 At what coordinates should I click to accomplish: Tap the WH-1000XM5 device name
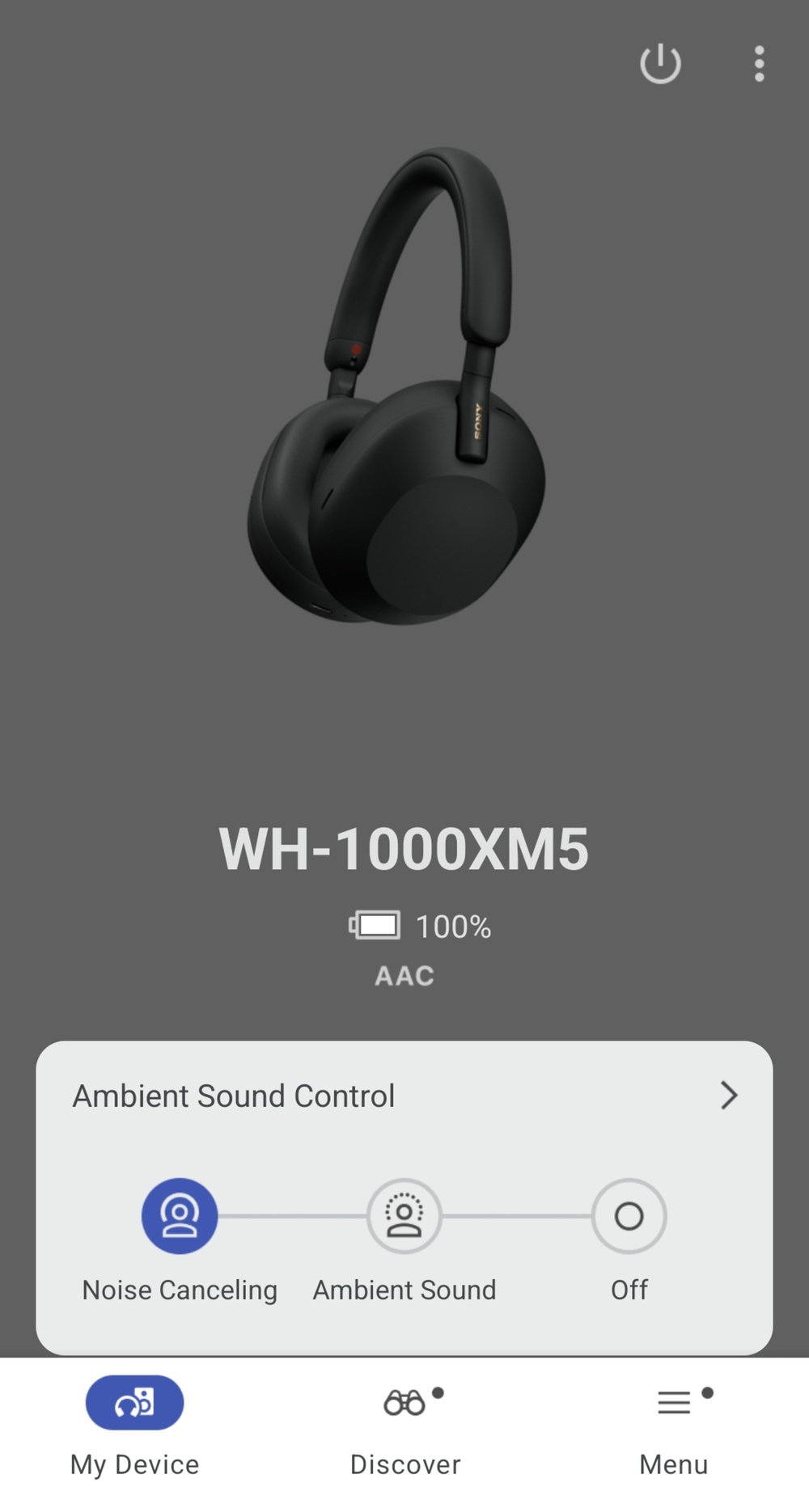click(x=404, y=849)
